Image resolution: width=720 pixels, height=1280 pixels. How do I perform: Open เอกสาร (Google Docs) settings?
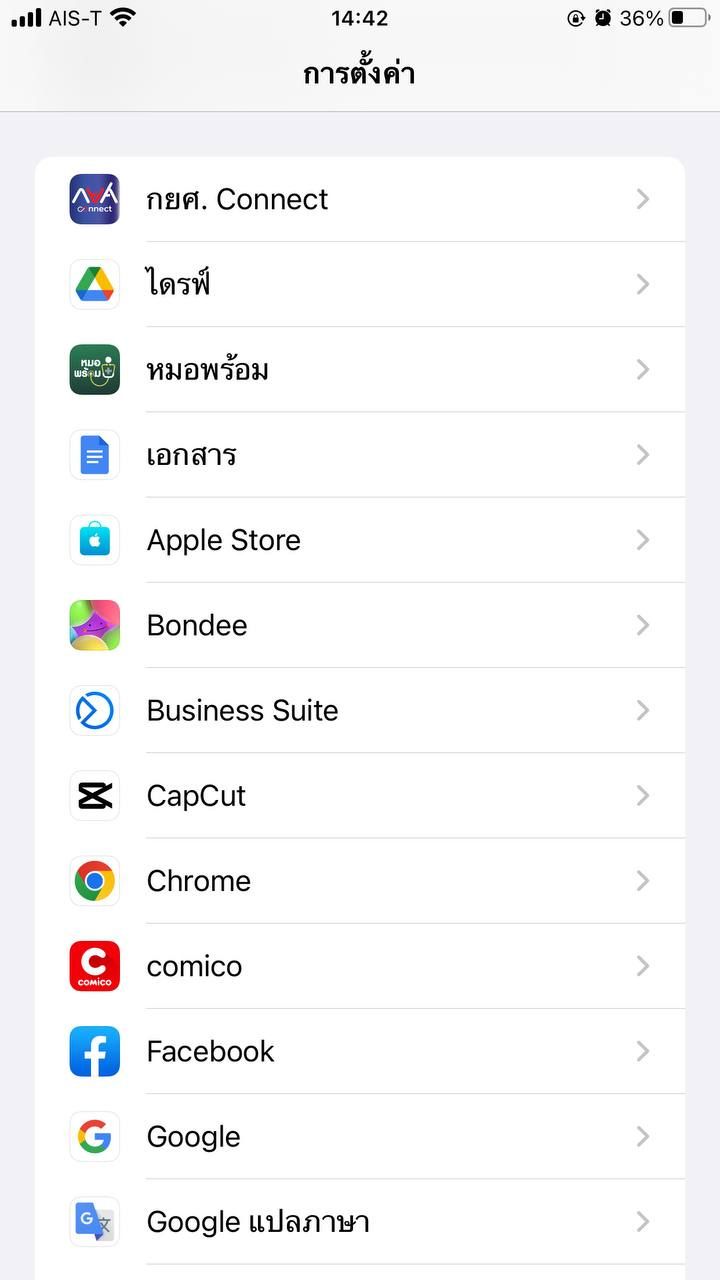(360, 455)
